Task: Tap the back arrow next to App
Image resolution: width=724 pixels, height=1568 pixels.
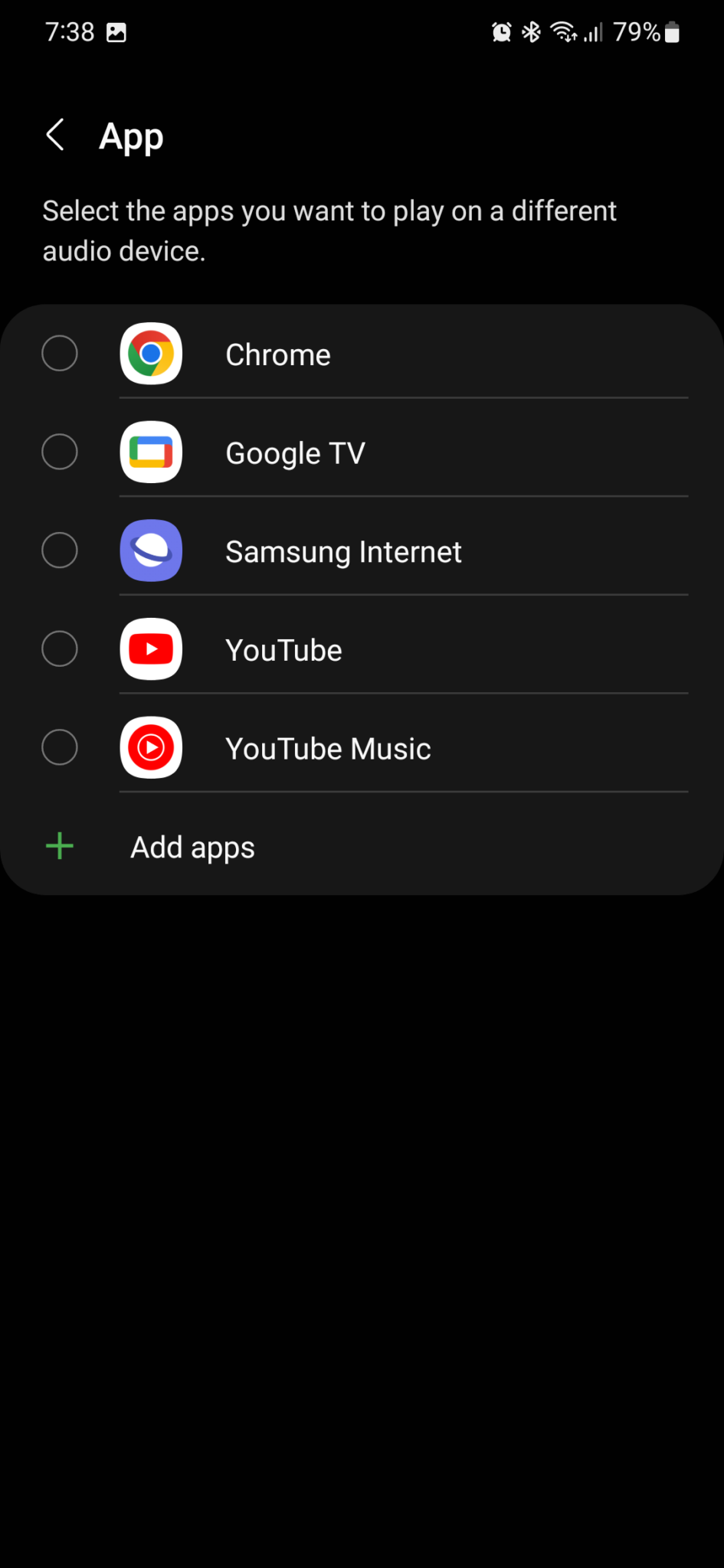Action: pyautogui.click(x=54, y=135)
